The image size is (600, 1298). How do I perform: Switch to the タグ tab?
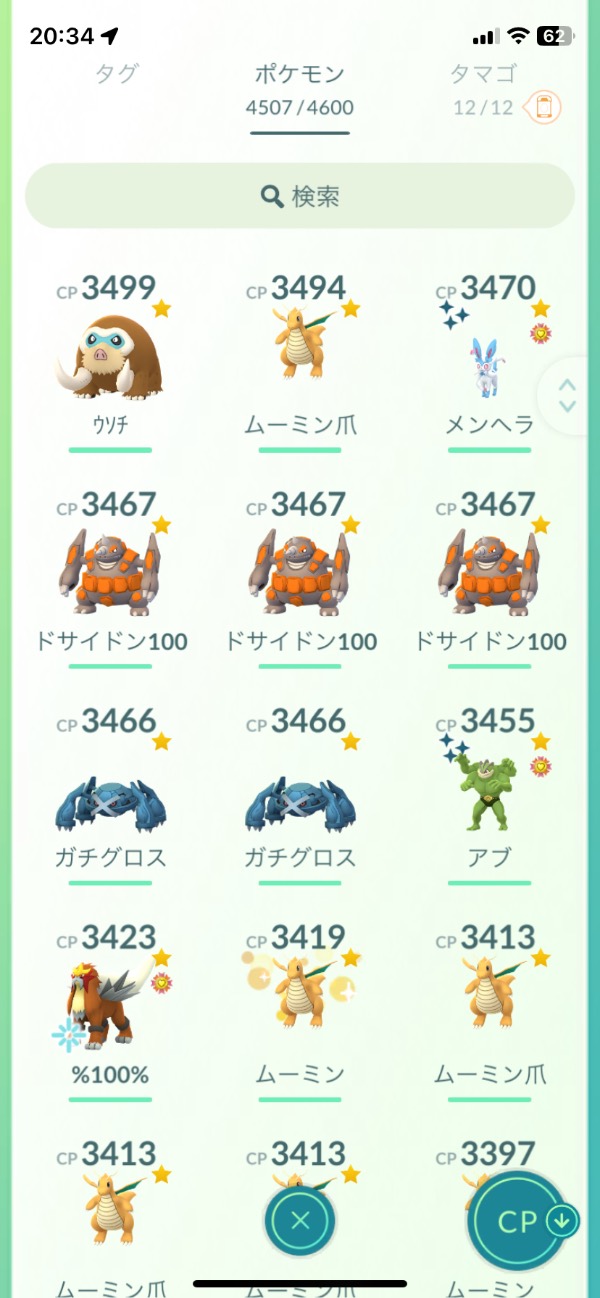point(116,74)
